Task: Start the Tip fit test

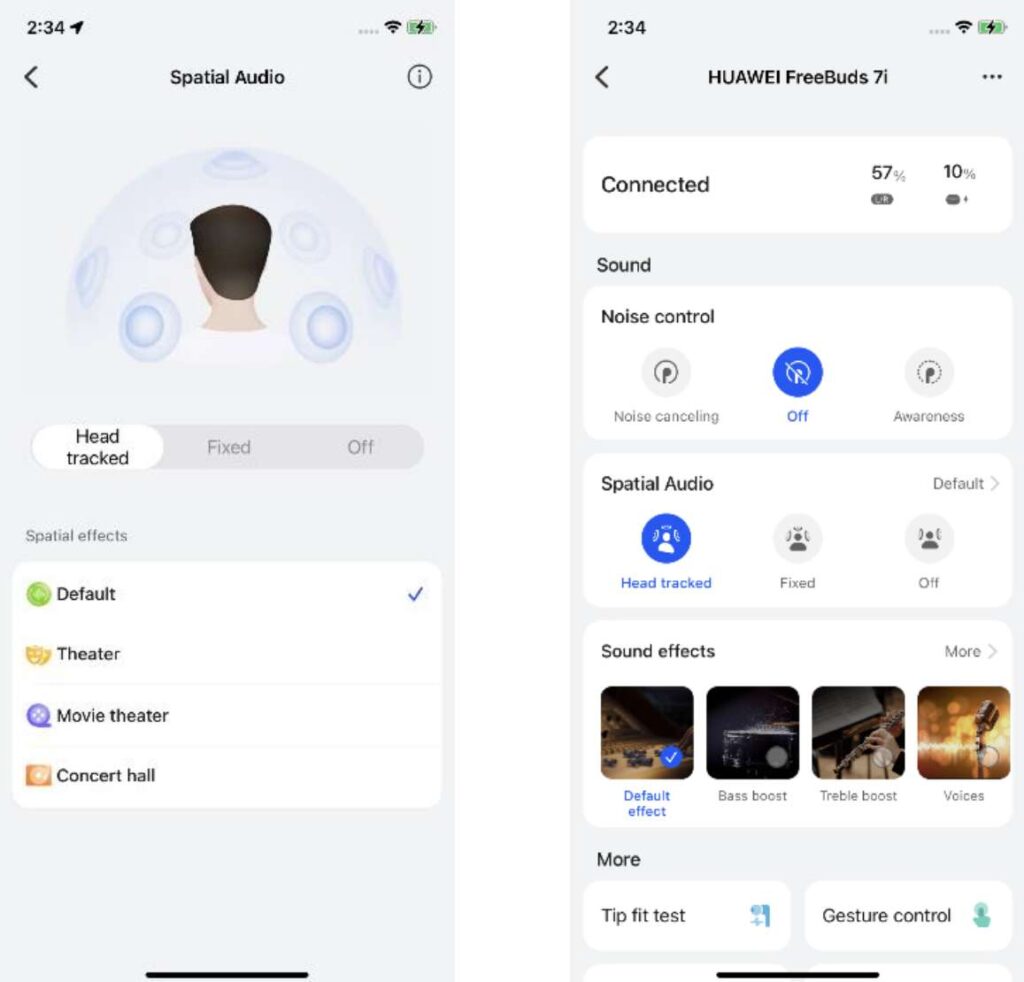Action: [686, 915]
